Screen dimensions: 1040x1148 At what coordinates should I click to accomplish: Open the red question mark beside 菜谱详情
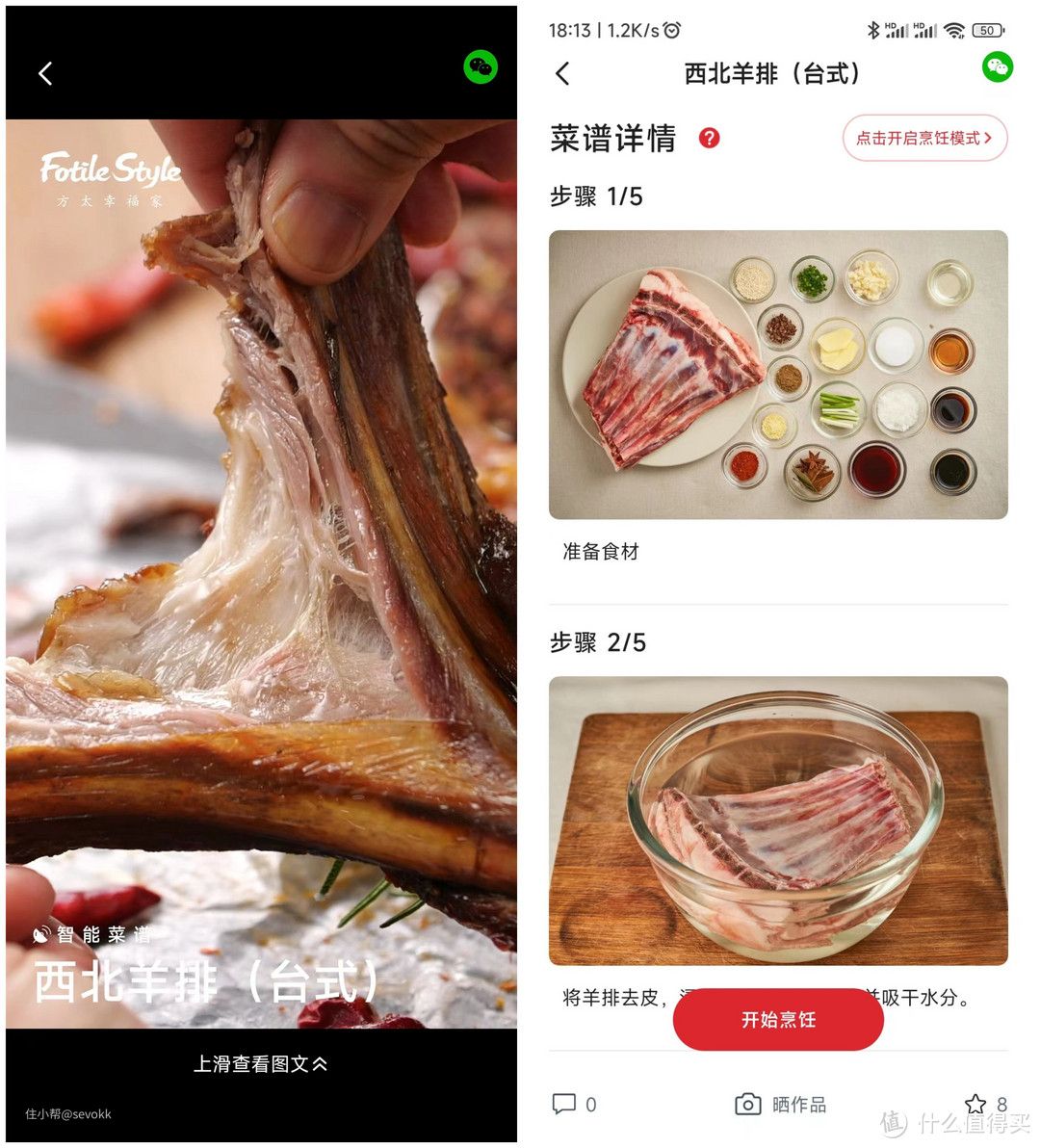pos(710,138)
